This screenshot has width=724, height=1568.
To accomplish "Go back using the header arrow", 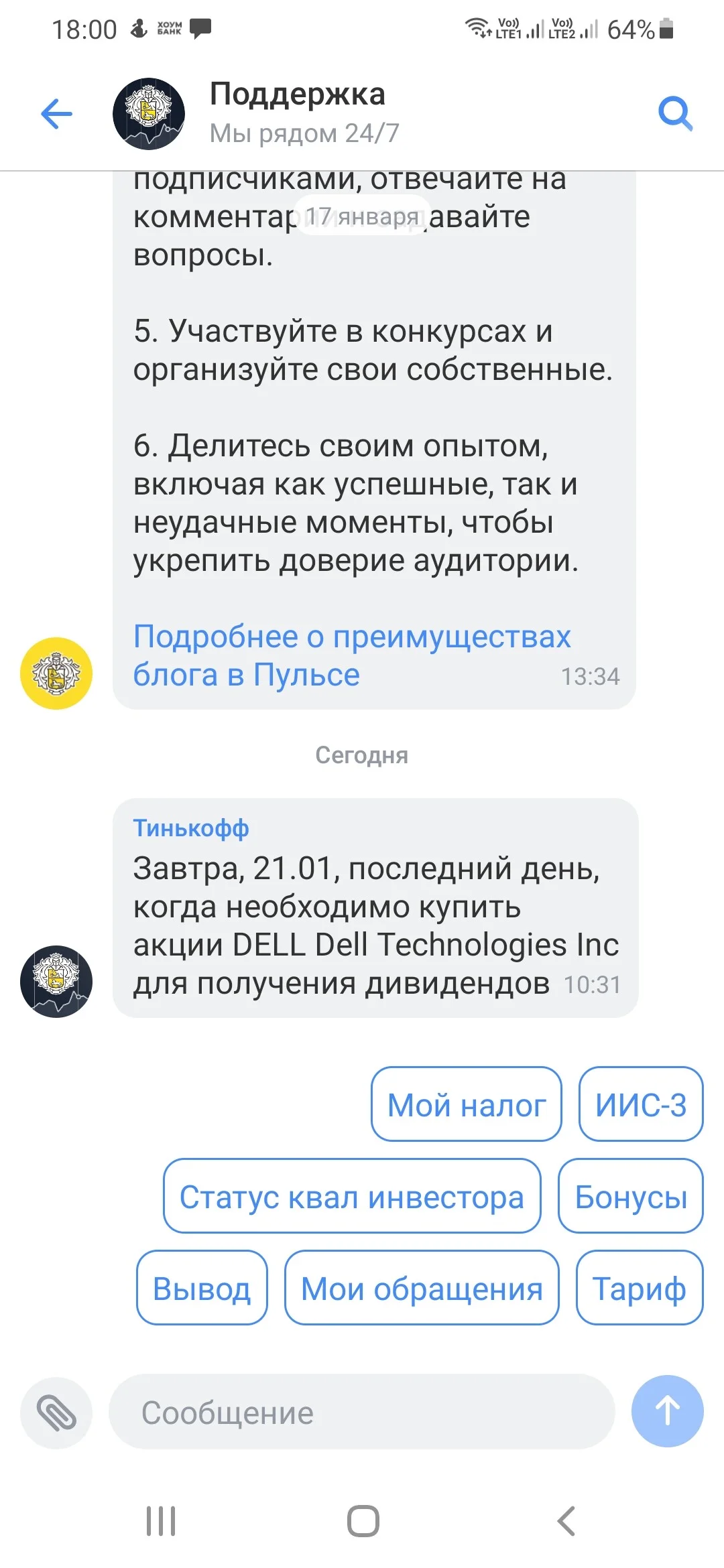I will [x=56, y=113].
